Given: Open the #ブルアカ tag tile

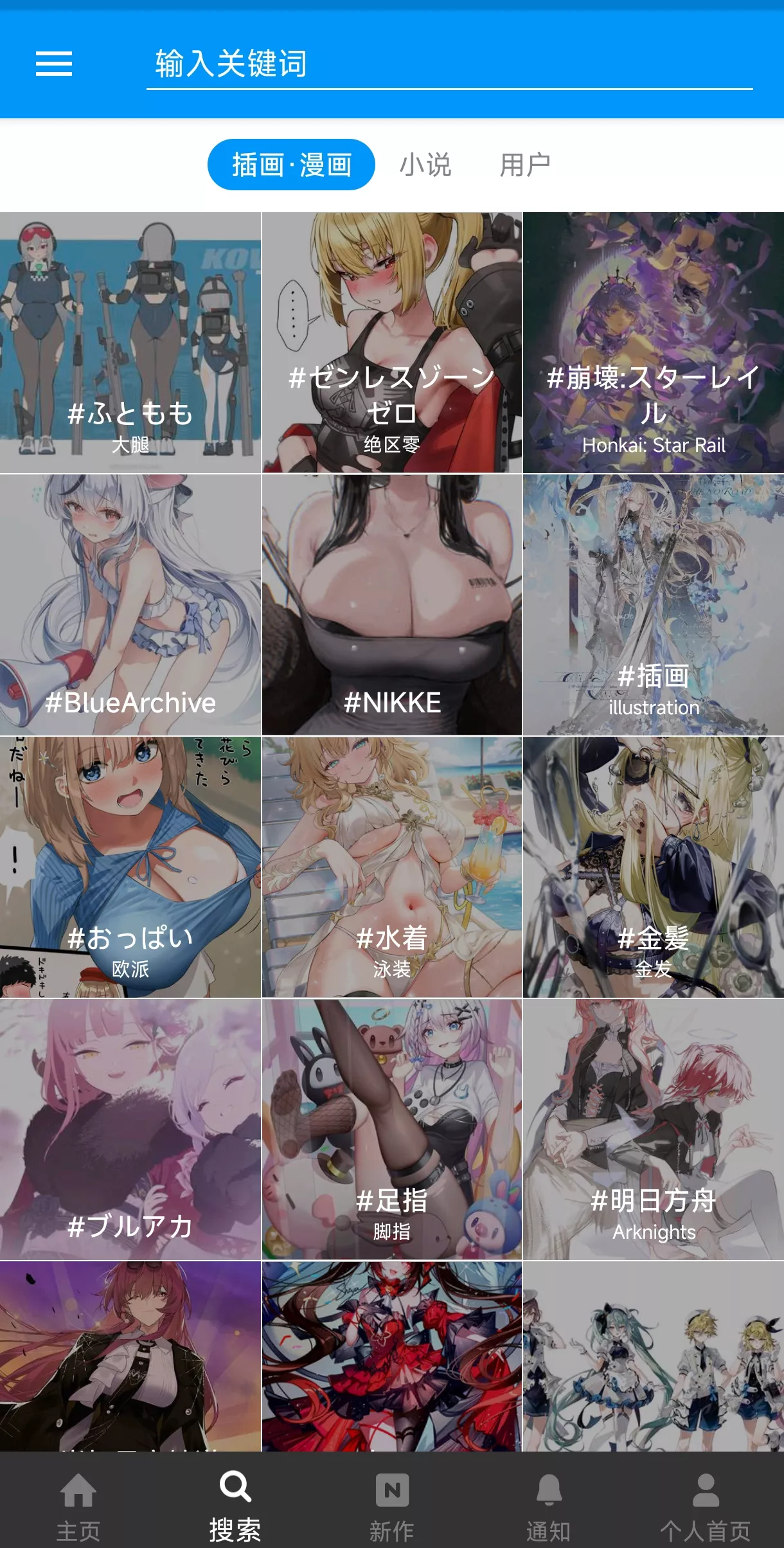Looking at the screenshot, I should tap(130, 1129).
